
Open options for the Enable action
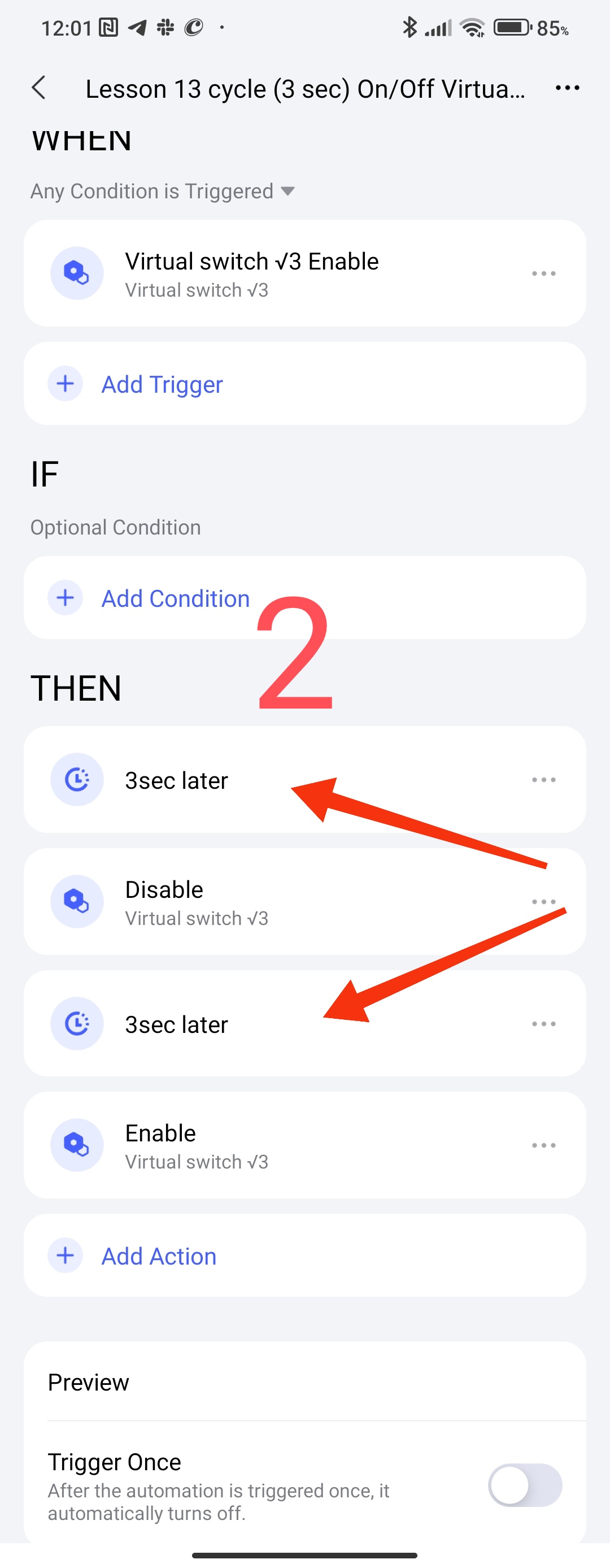[x=543, y=1145]
